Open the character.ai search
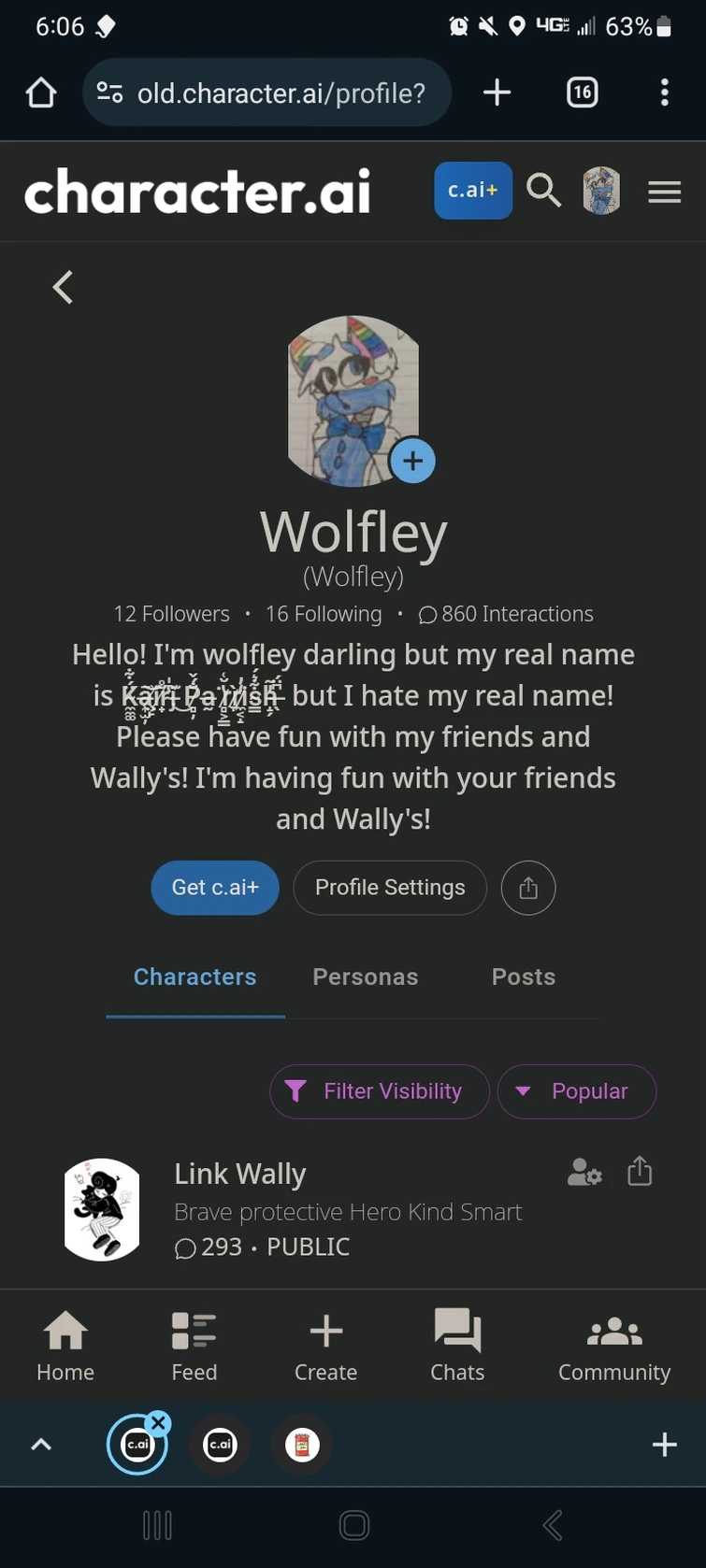This screenshot has width=706, height=1568. point(543,191)
